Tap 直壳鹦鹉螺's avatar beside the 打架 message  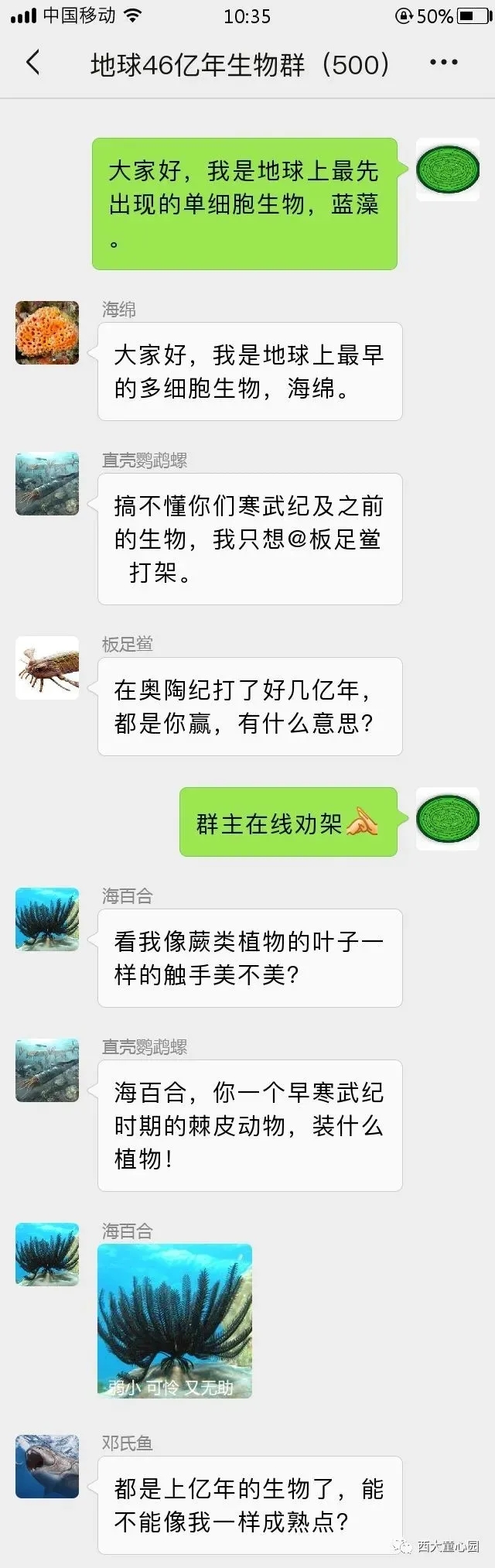point(47,484)
